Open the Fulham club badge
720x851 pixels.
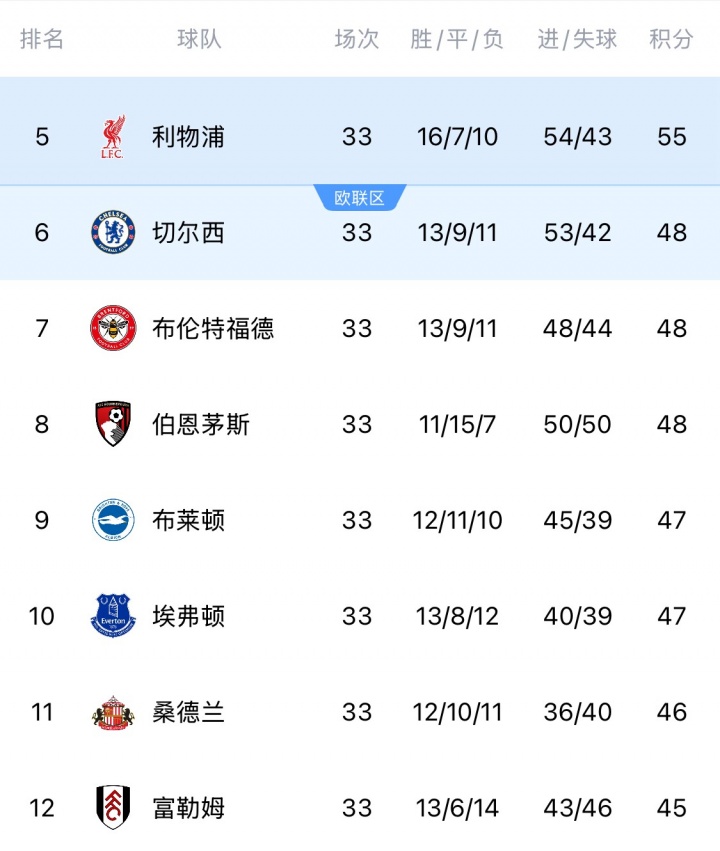[113, 808]
